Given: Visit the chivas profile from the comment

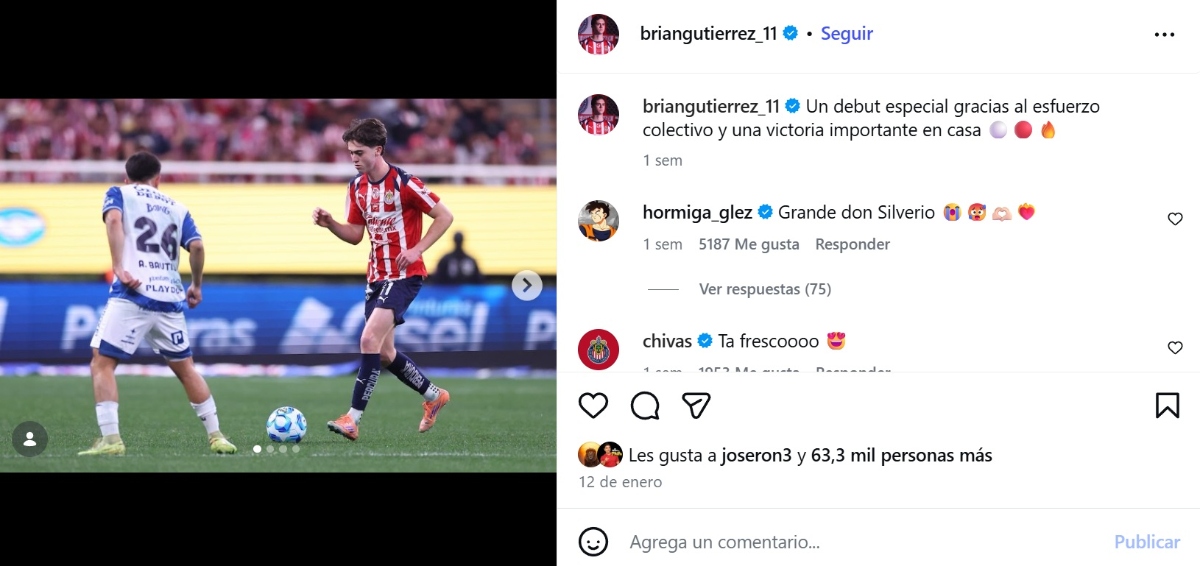Looking at the screenshot, I should tap(667, 341).
